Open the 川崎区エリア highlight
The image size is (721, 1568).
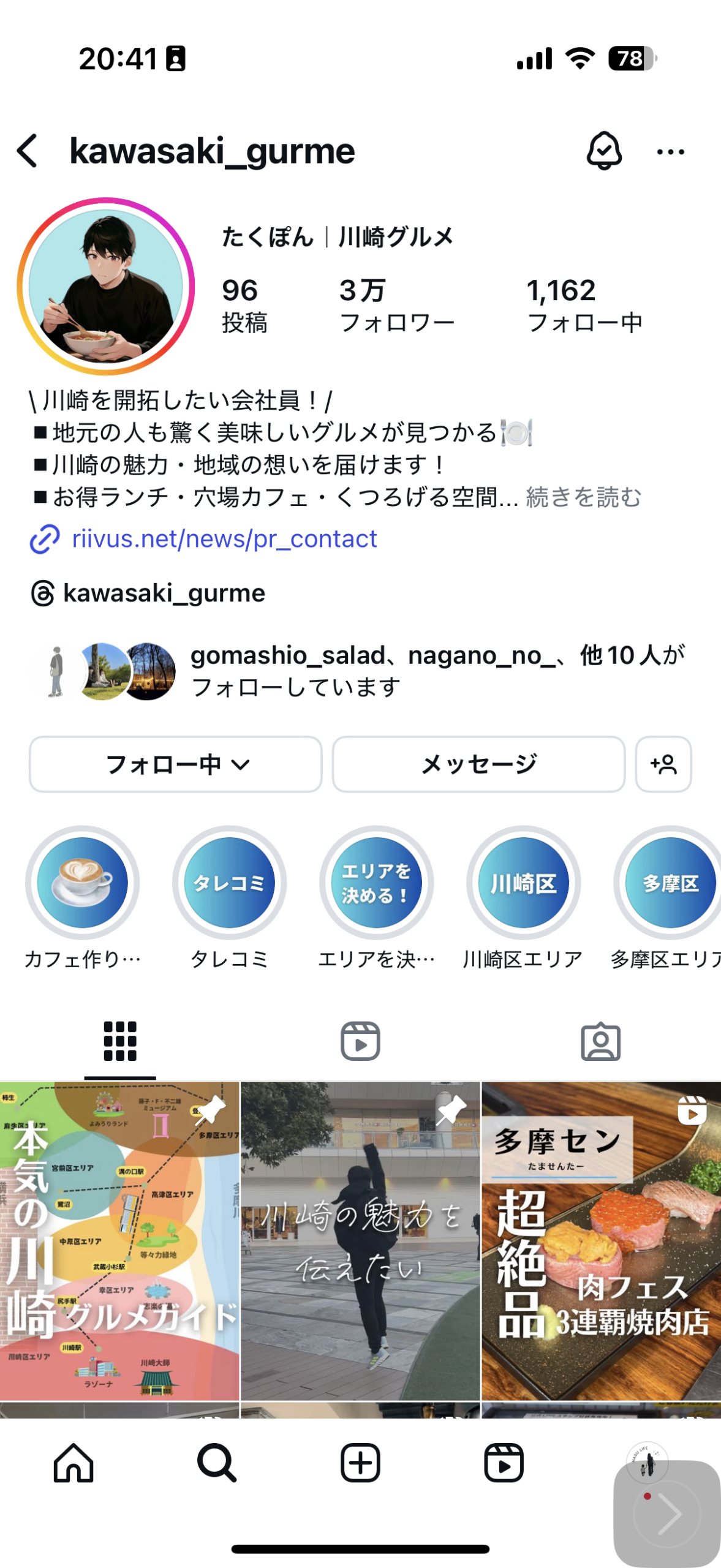523,882
